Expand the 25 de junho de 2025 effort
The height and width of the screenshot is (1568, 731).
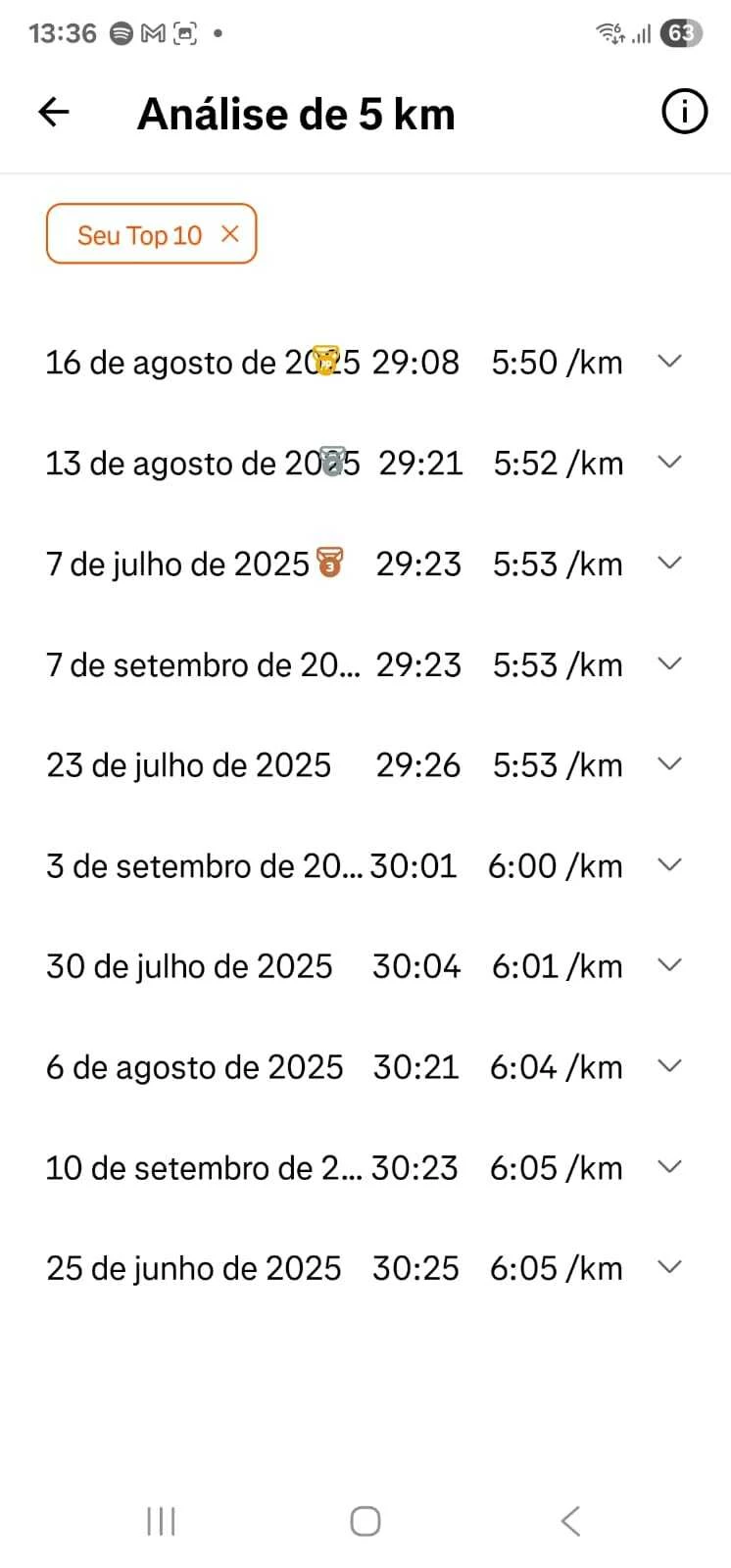pos(669,1266)
